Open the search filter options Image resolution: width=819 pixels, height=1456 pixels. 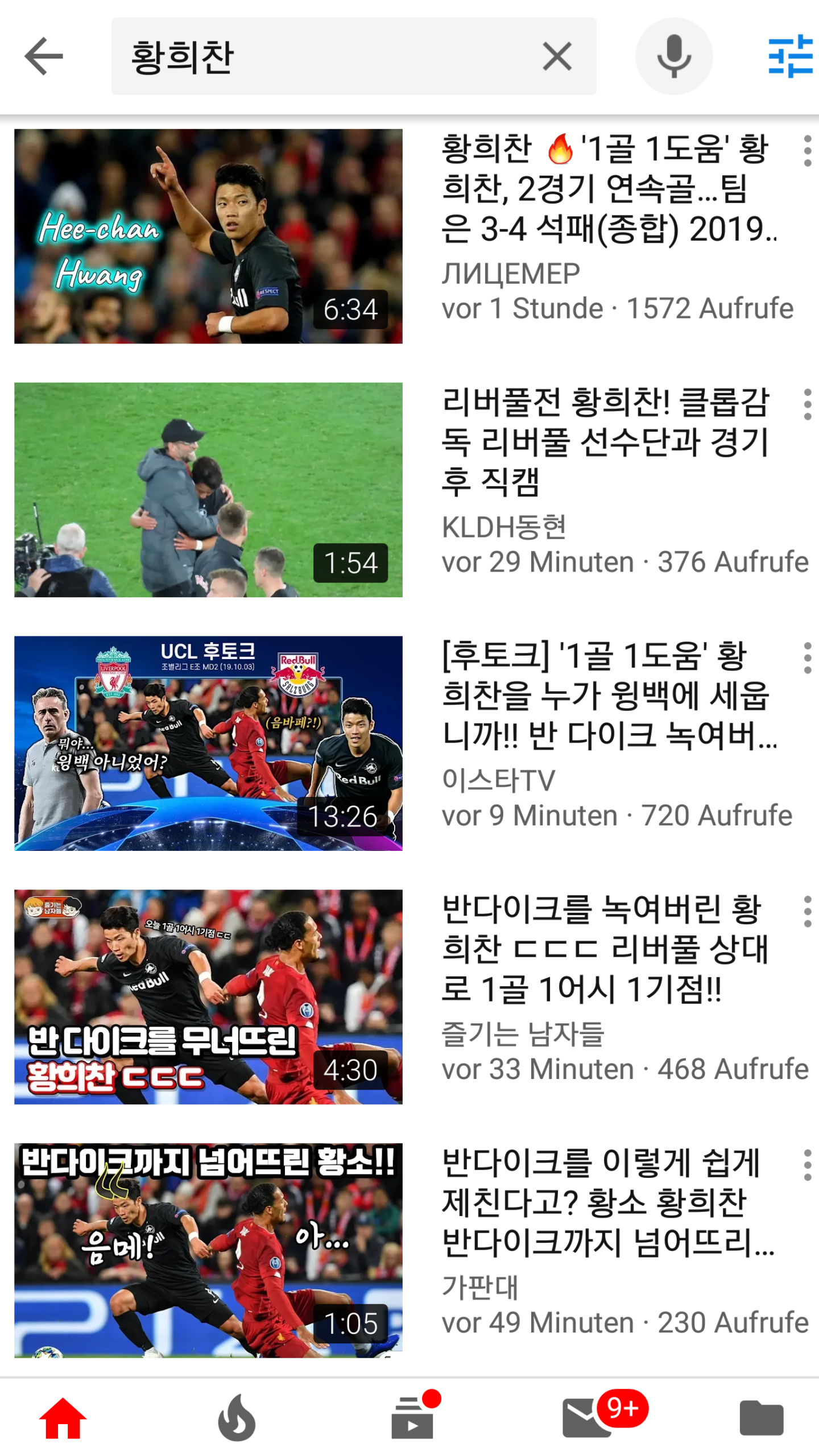click(791, 56)
